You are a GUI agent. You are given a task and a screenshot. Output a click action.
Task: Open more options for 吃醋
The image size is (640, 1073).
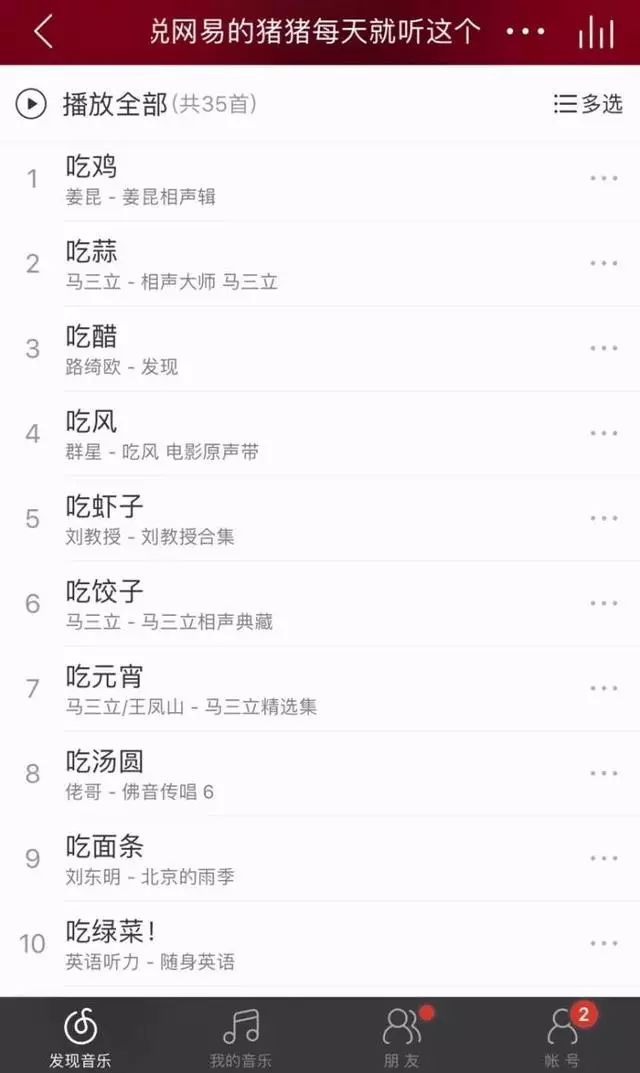[604, 348]
